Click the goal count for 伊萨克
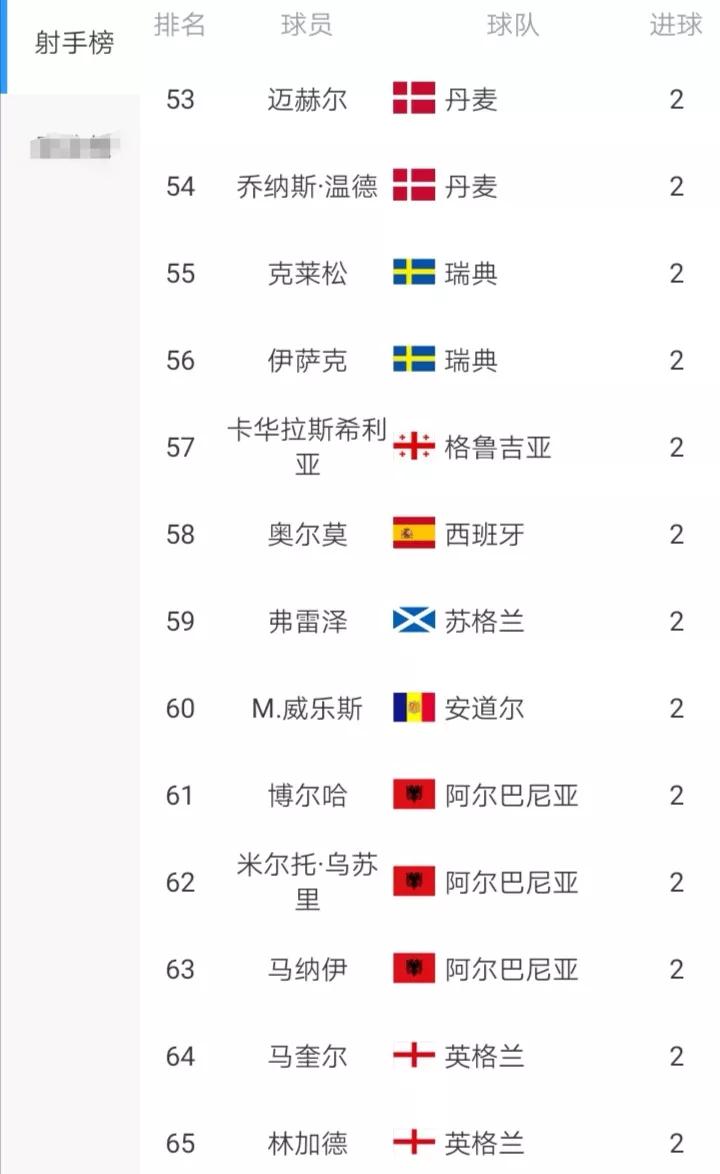The image size is (720, 1174). 676,361
